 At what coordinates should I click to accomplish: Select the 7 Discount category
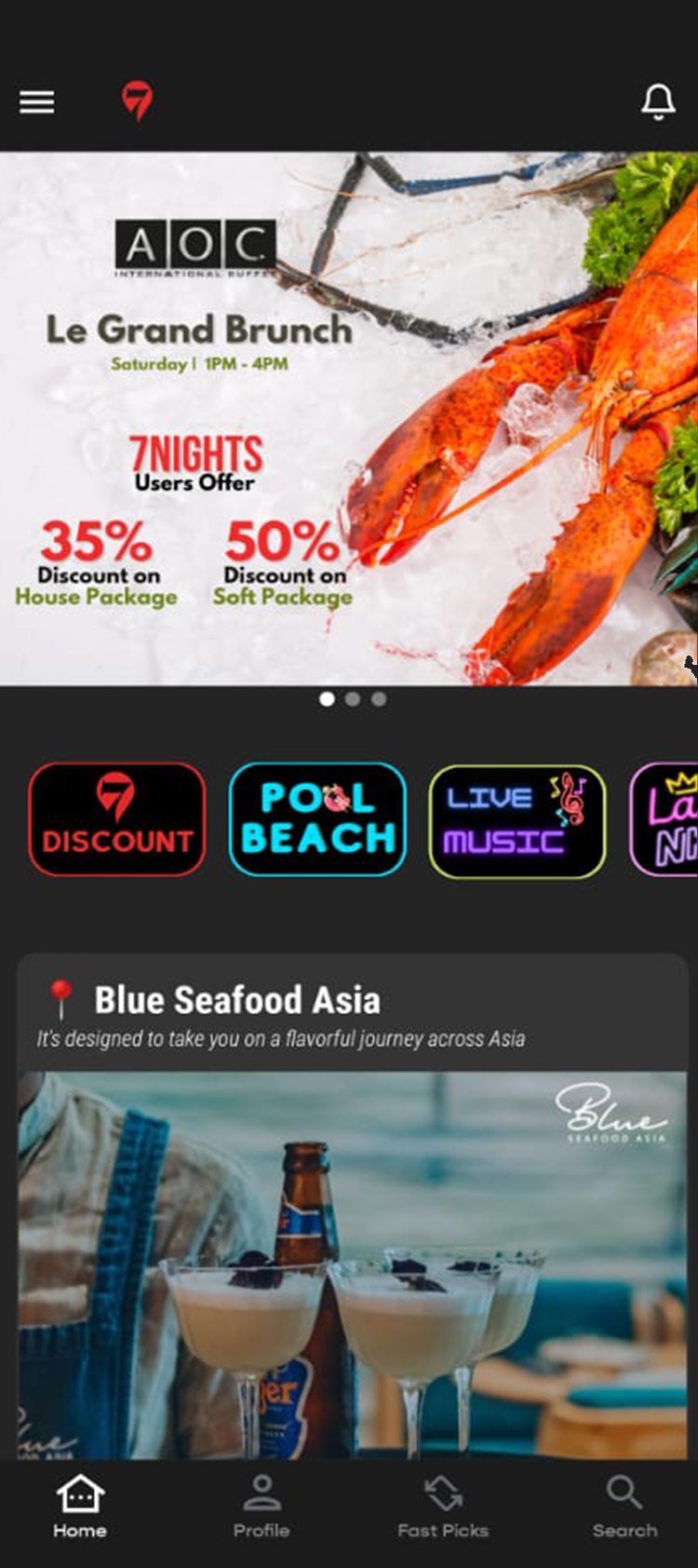pos(117,819)
